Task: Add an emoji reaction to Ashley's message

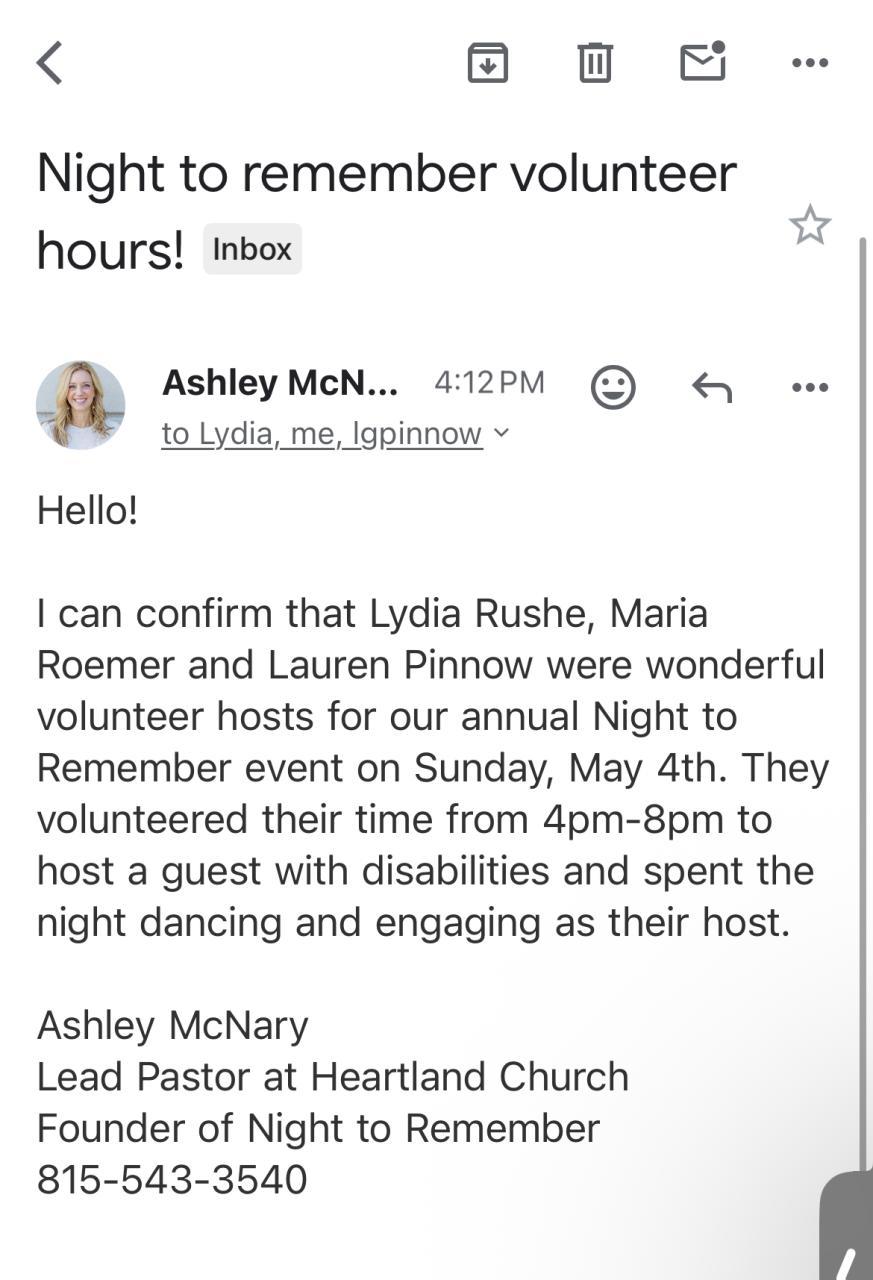Action: click(613, 387)
